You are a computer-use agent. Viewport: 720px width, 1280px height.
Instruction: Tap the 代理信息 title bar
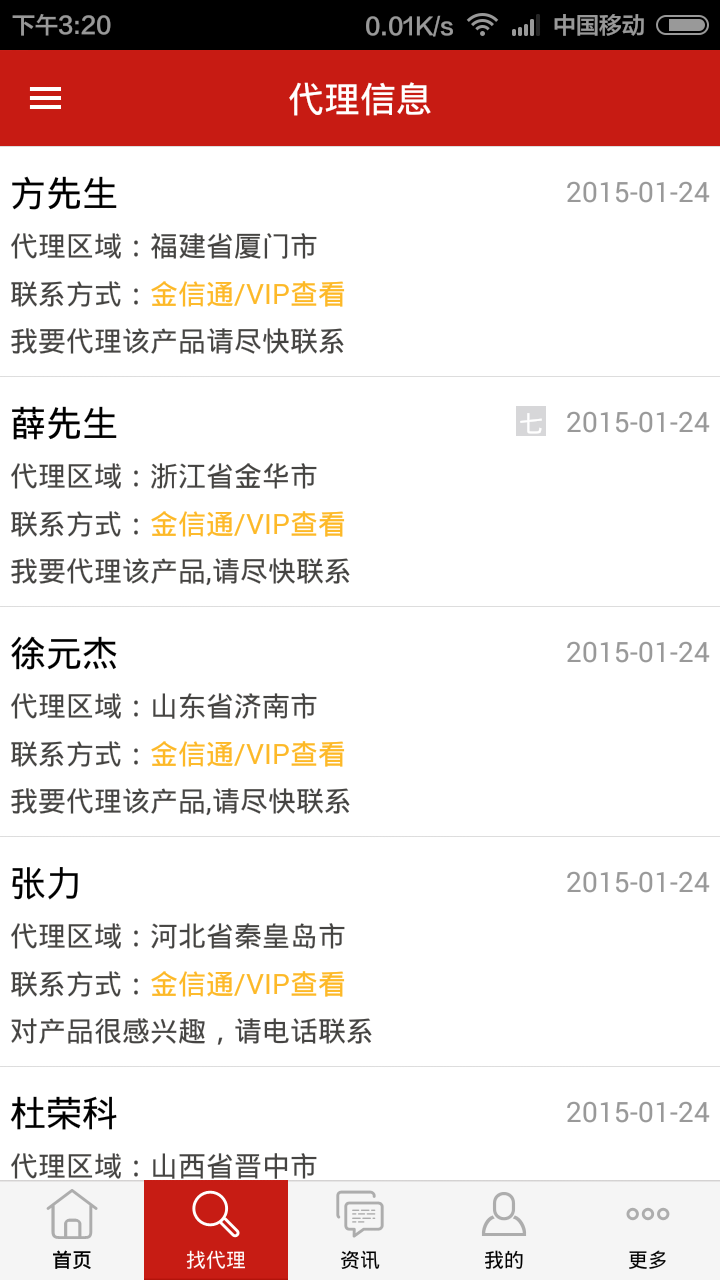[360, 98]
